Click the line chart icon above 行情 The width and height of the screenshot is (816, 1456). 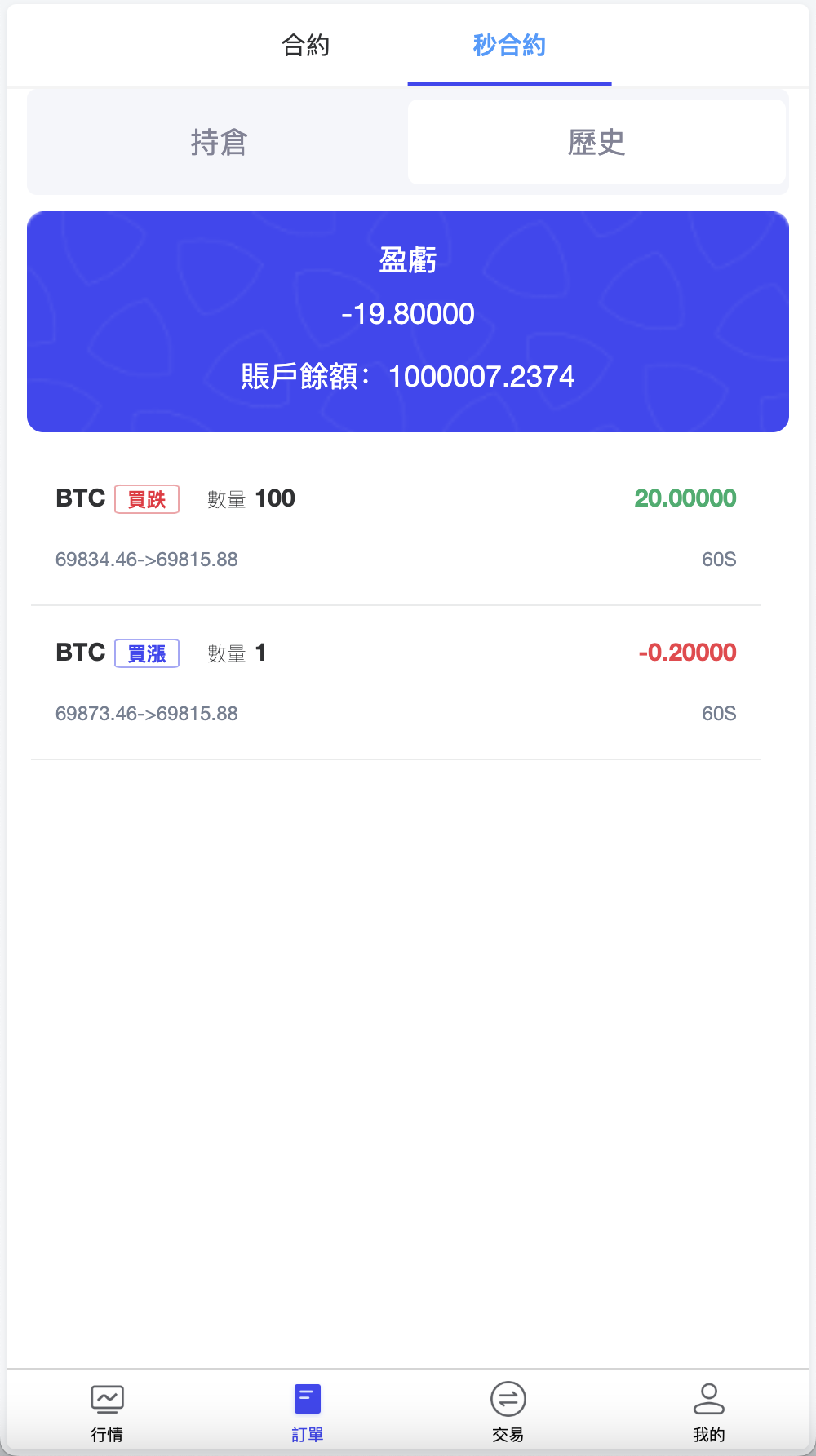107,1398
